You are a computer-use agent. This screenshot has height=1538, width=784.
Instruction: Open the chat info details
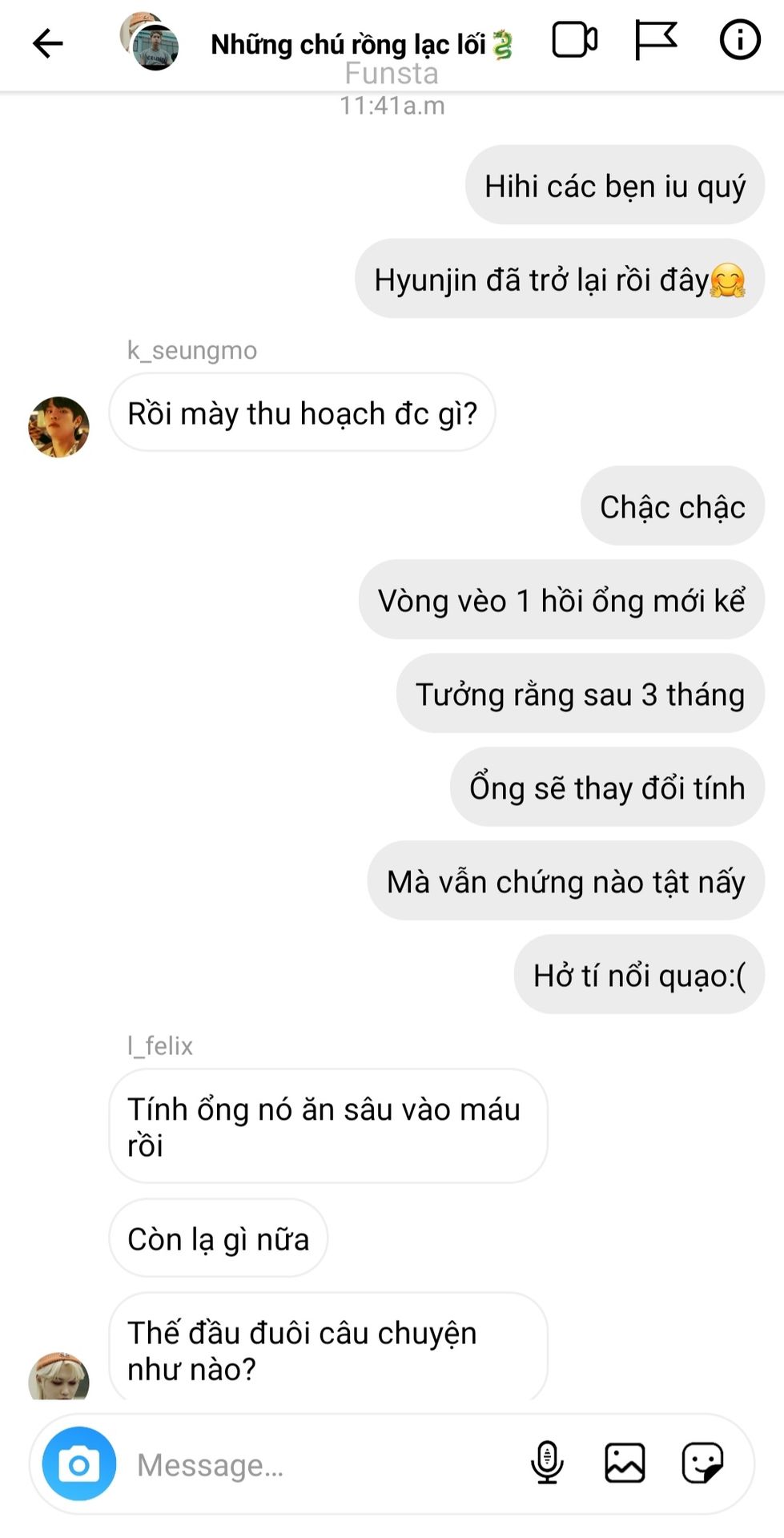pos(739,40)
